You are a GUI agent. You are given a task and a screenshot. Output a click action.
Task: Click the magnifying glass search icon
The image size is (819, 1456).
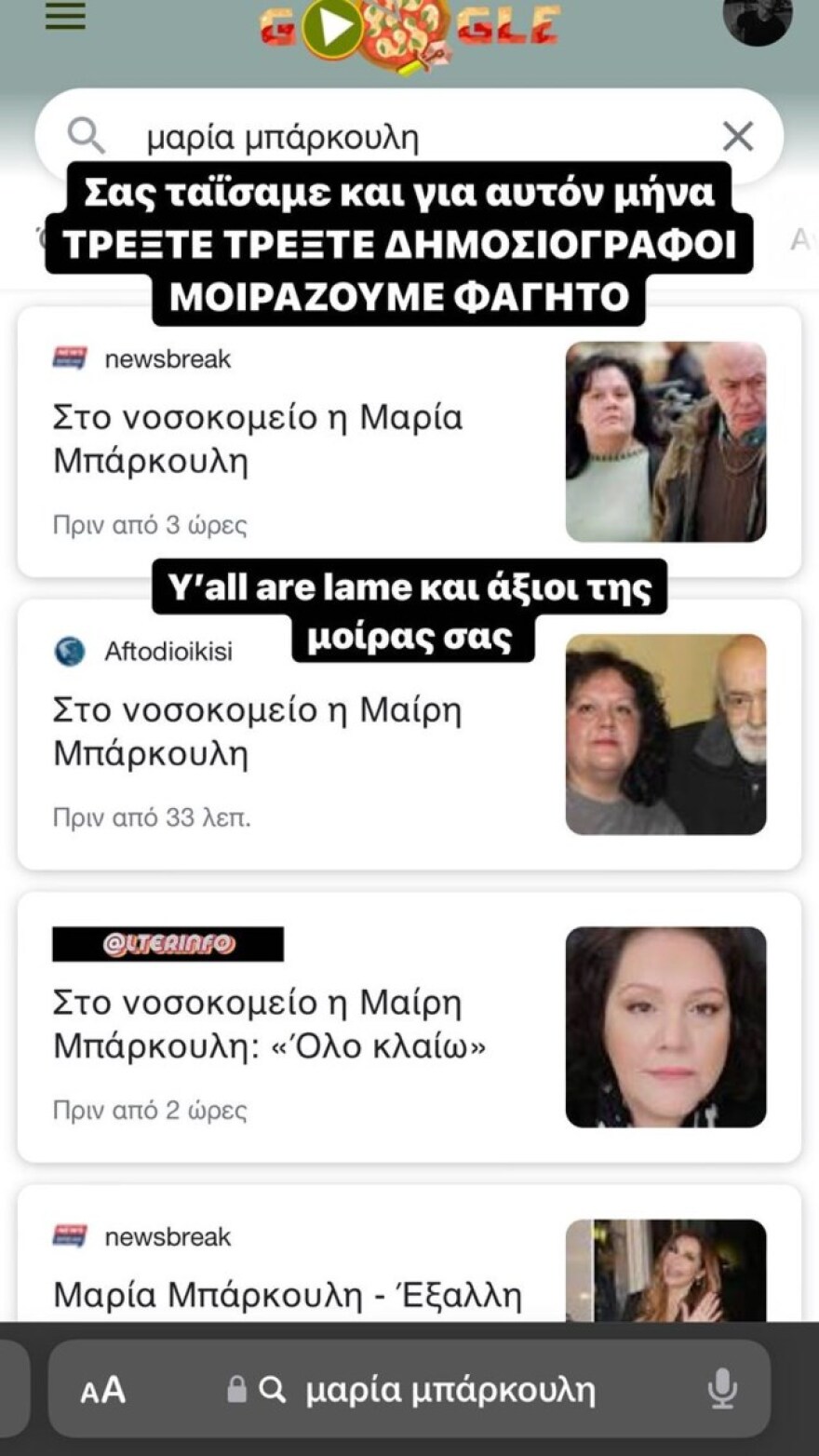coord(87,136)
